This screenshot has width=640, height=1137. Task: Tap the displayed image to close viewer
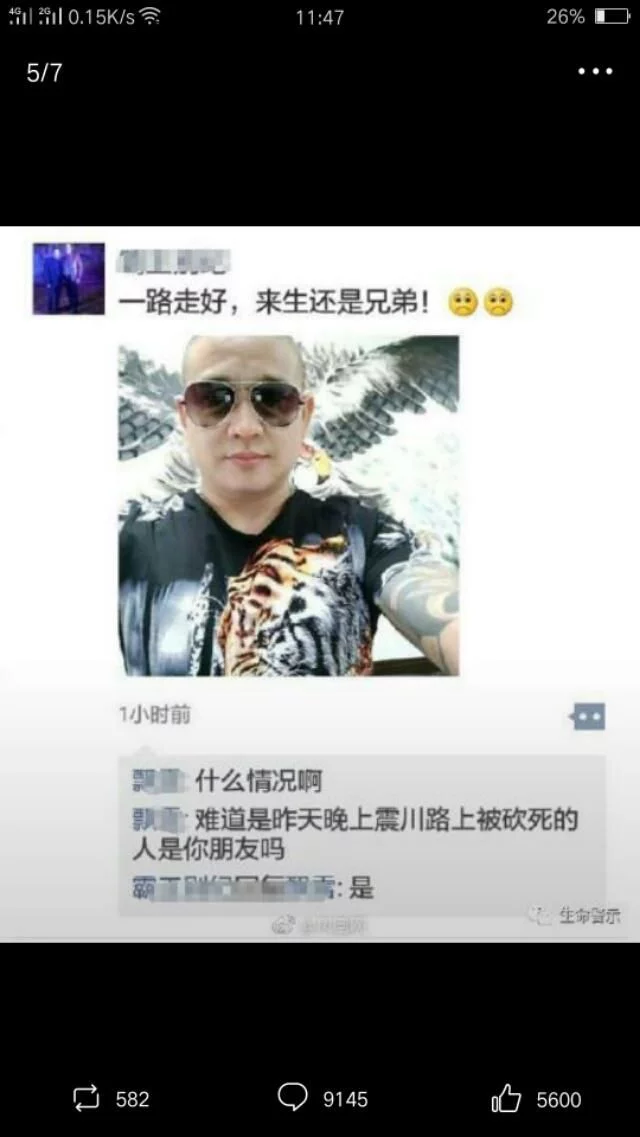[320, 583]
